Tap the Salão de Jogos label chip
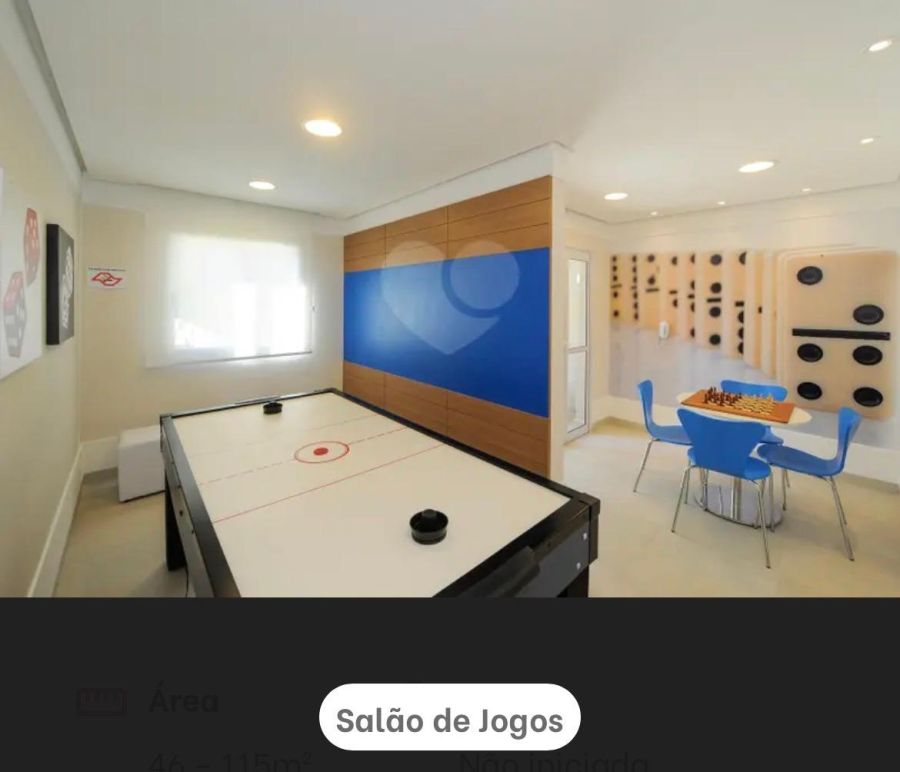Viewport: 900px width, 772px height. pos(450,719)
